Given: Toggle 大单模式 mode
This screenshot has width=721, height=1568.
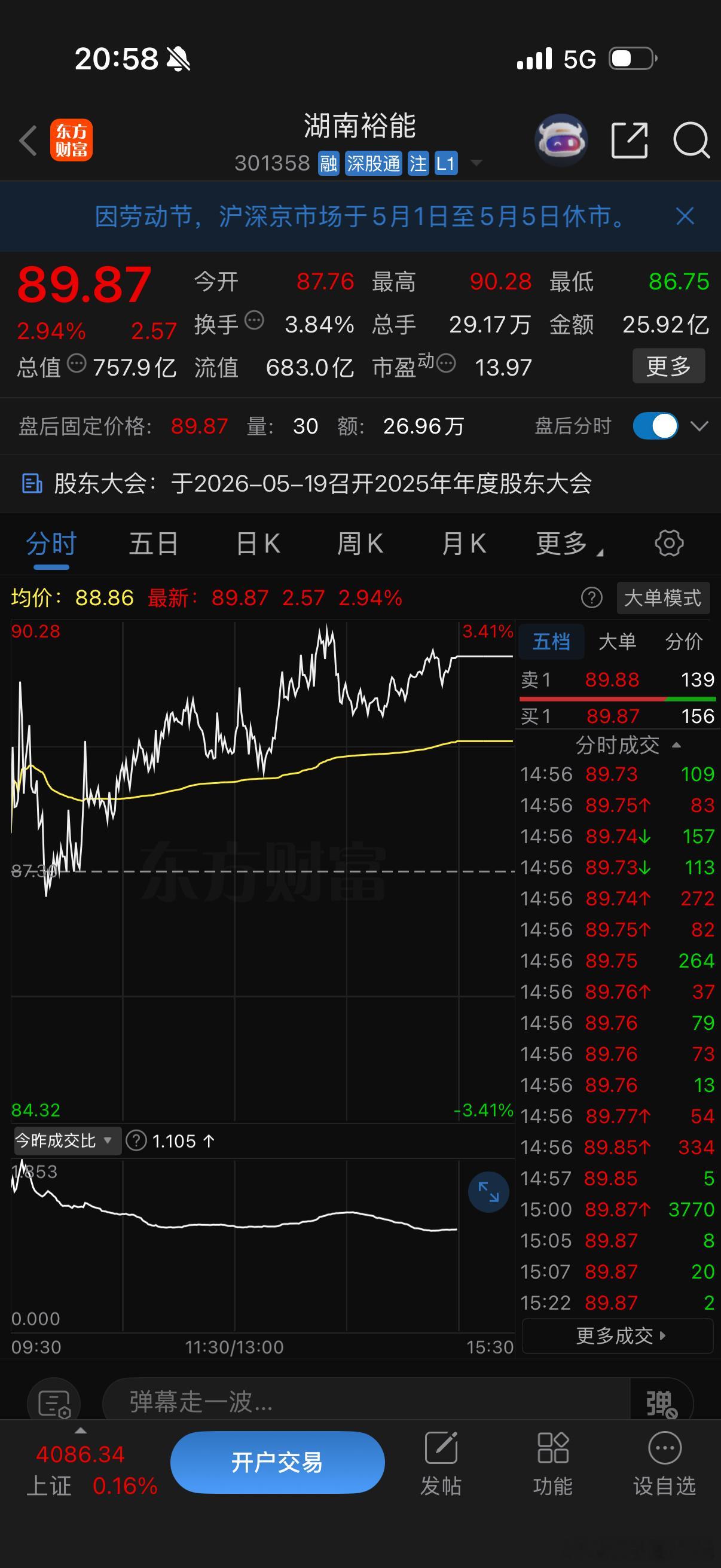Looking at the screenshot, I should (662, 599).
